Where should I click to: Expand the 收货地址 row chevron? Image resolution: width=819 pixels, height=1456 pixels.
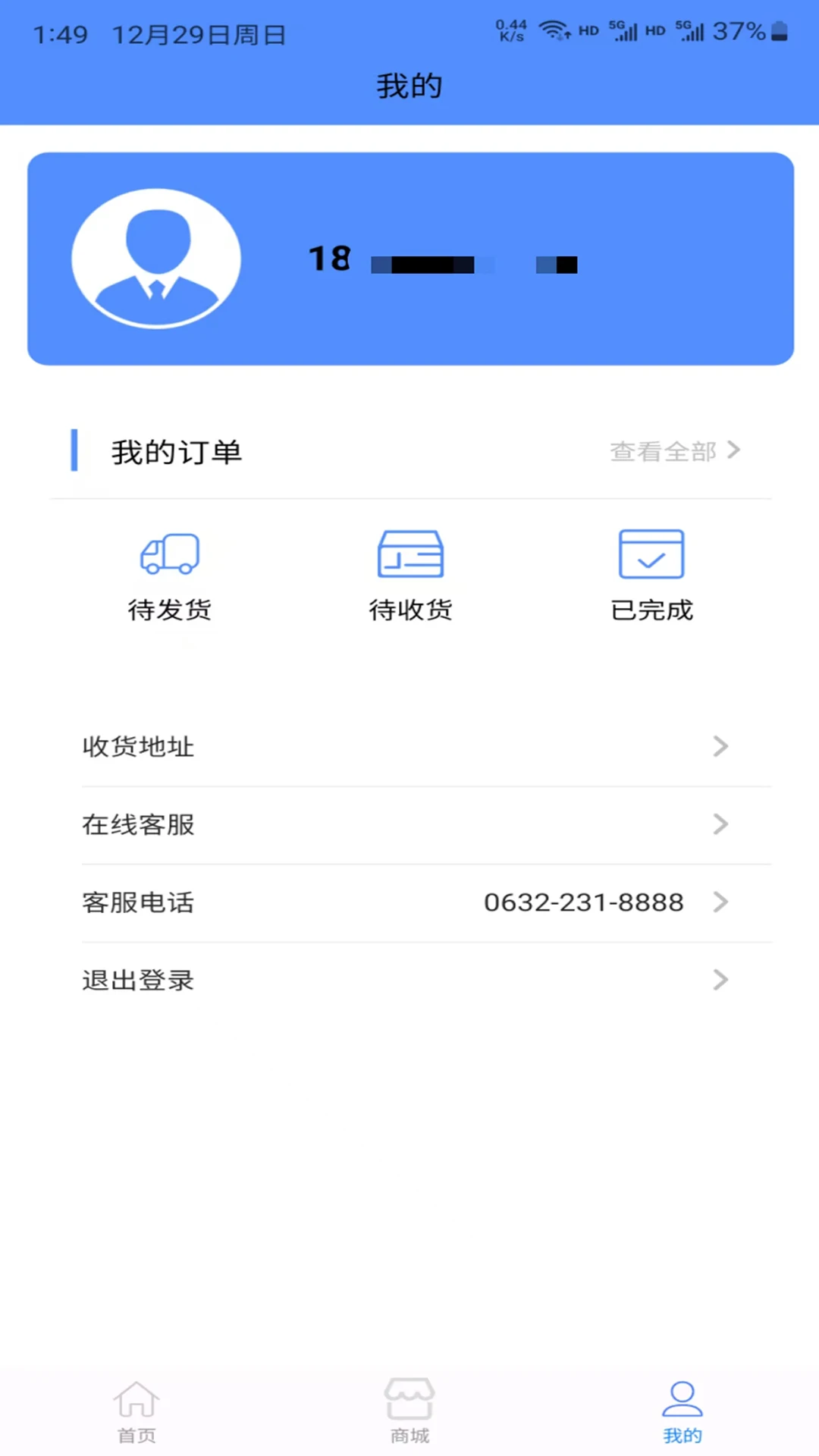point(720,747)
